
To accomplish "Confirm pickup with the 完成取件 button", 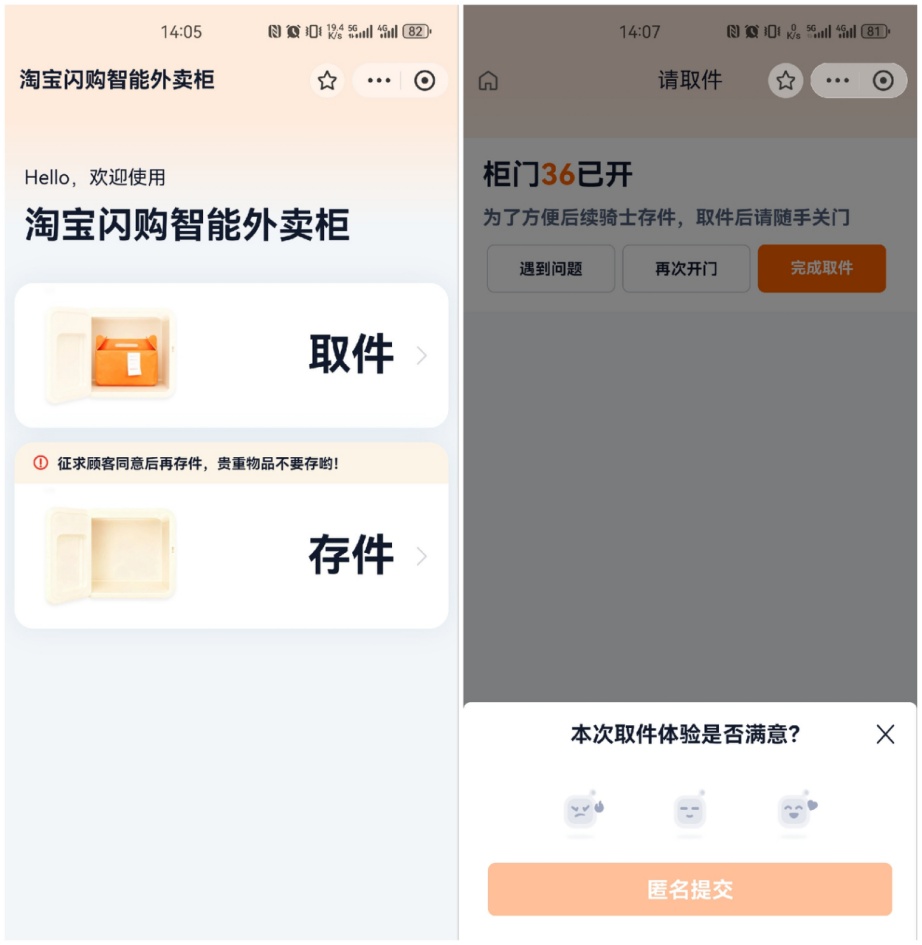I will (821, 268).
